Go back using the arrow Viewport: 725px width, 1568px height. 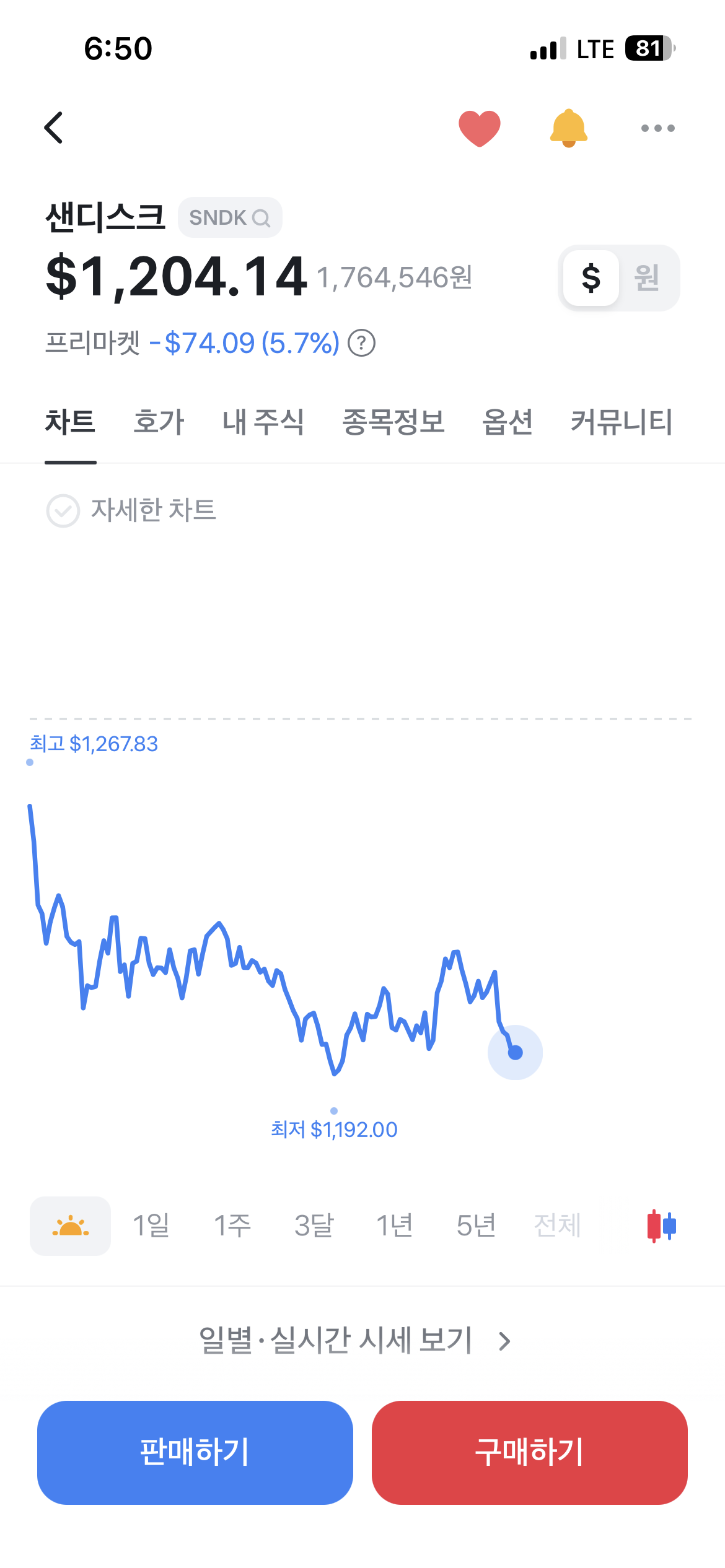coord(54,128)
